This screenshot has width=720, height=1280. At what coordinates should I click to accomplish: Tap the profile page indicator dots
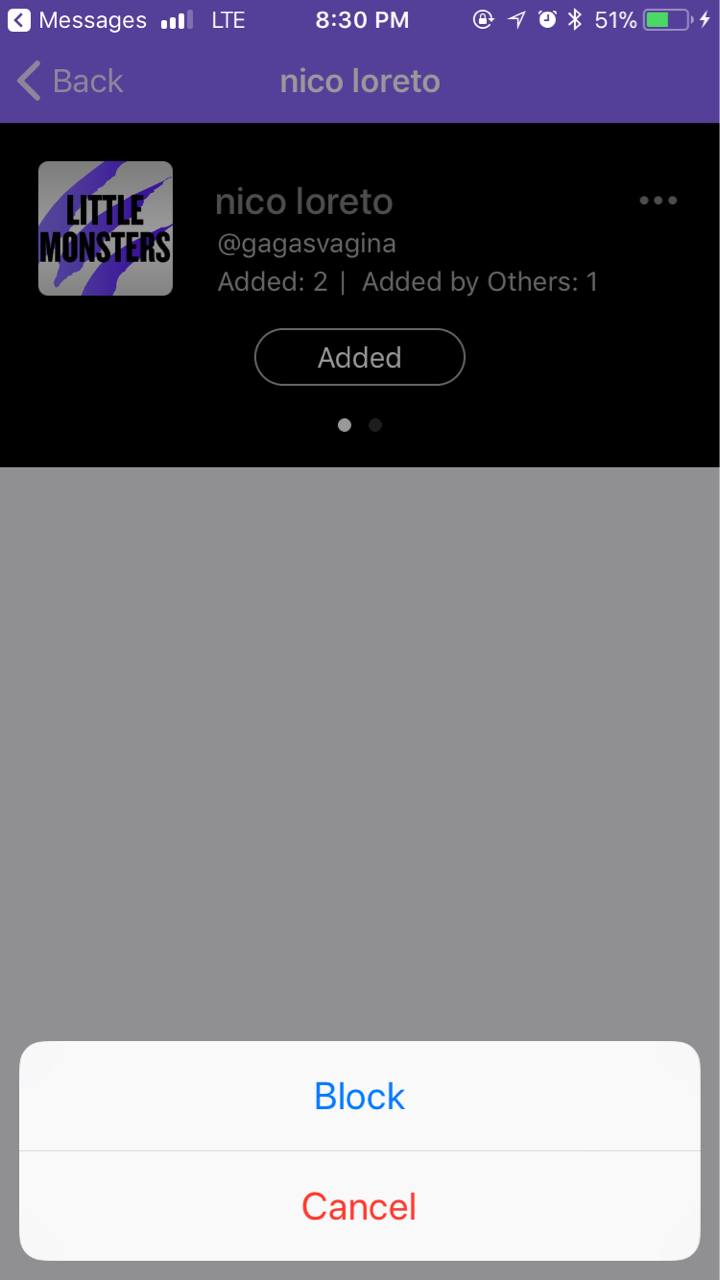tap(359, 425)
